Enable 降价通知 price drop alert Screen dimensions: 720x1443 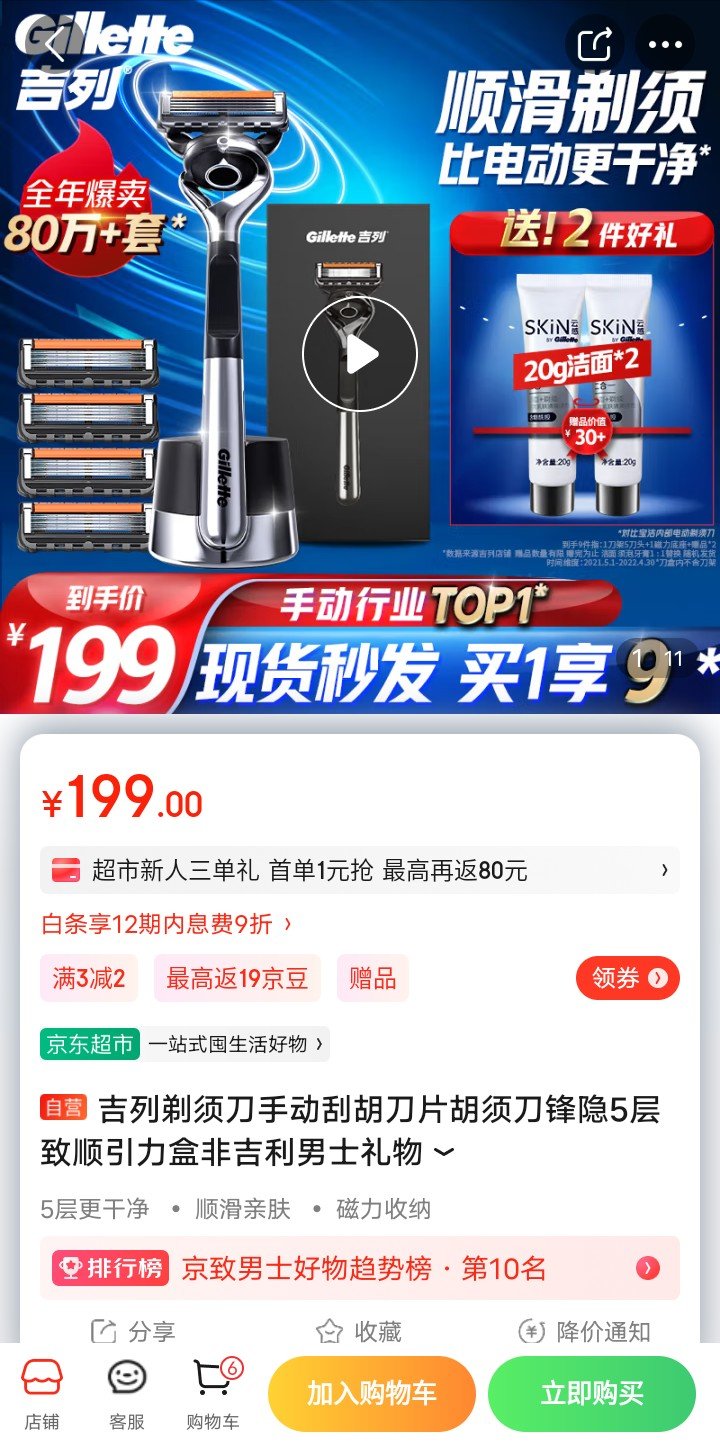click(x=585, y=1331)
